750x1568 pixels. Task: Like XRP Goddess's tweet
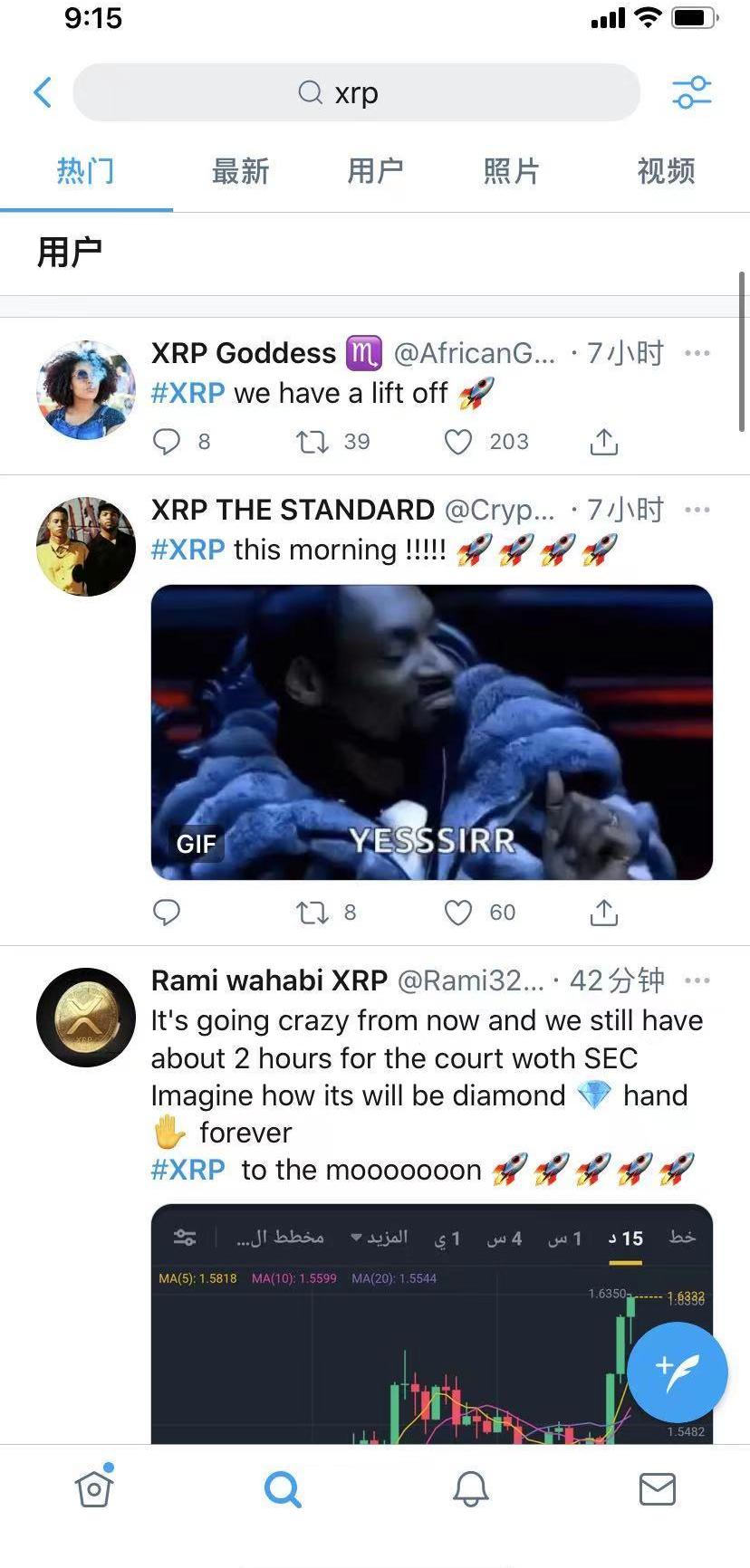point(458,442)
